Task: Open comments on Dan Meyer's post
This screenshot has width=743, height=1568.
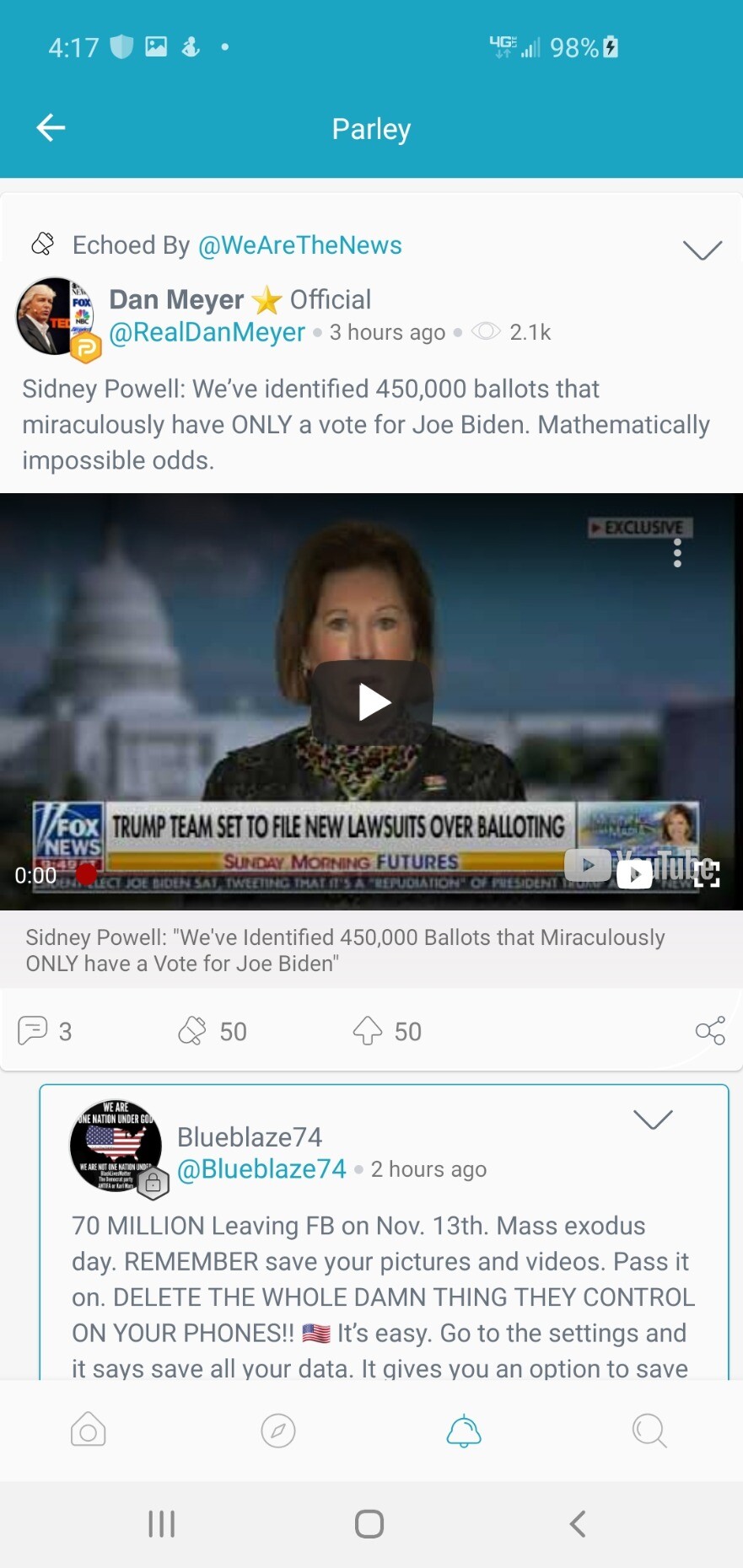Action: click(x=34, y=1030)
